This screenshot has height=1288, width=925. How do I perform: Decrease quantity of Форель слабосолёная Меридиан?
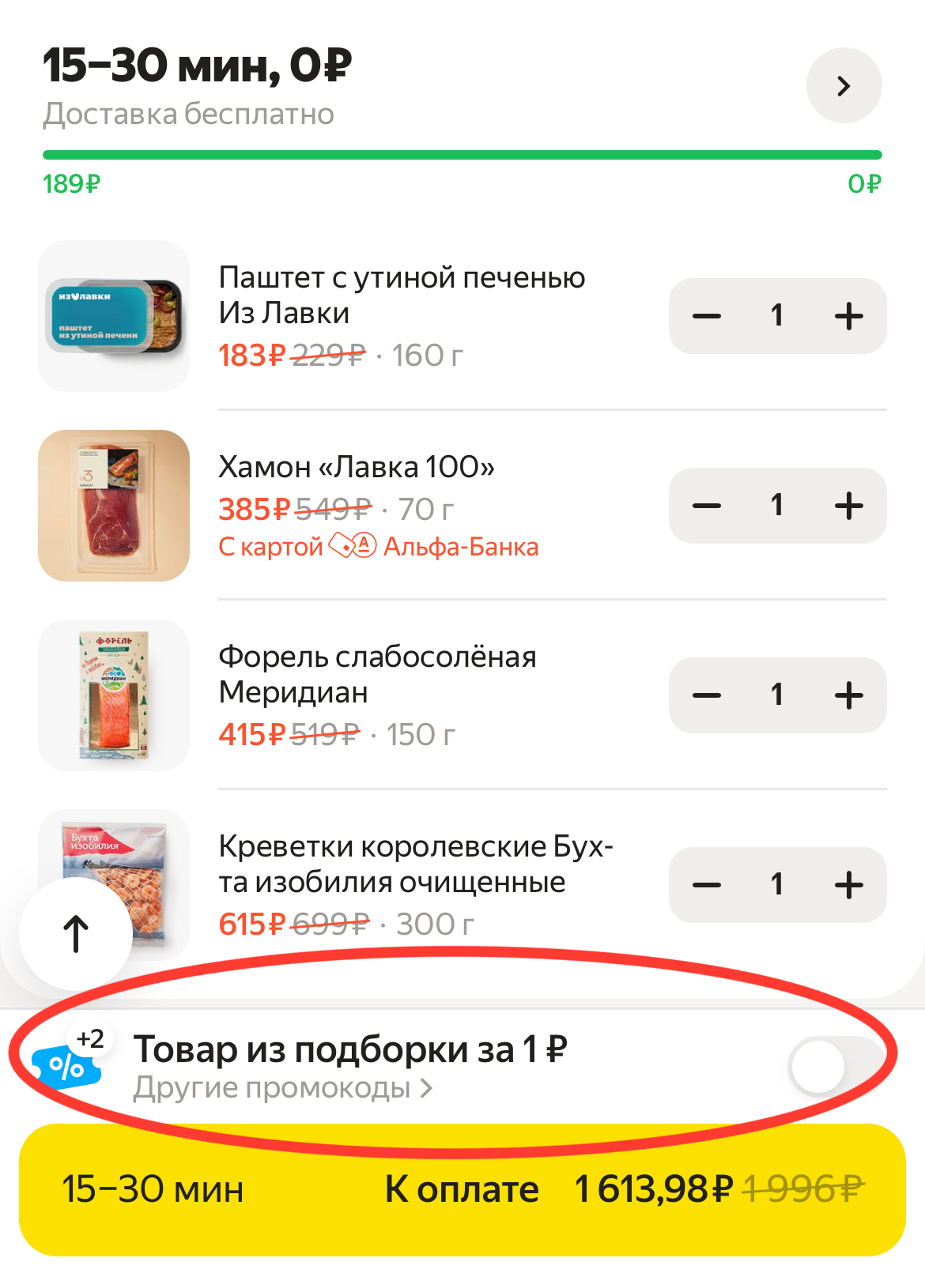[x=706, y=695]
